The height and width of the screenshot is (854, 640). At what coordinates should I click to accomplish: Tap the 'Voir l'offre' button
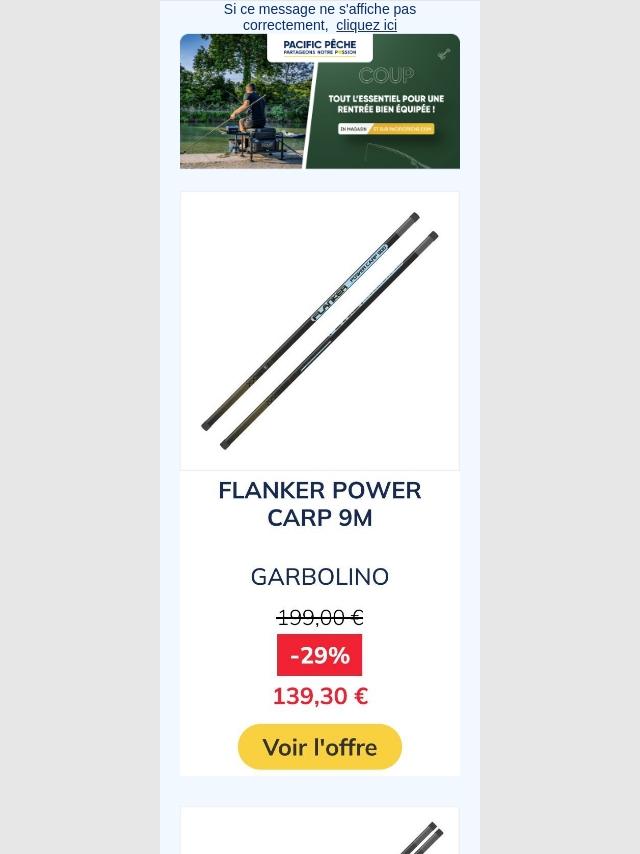[x=320, y=747]
